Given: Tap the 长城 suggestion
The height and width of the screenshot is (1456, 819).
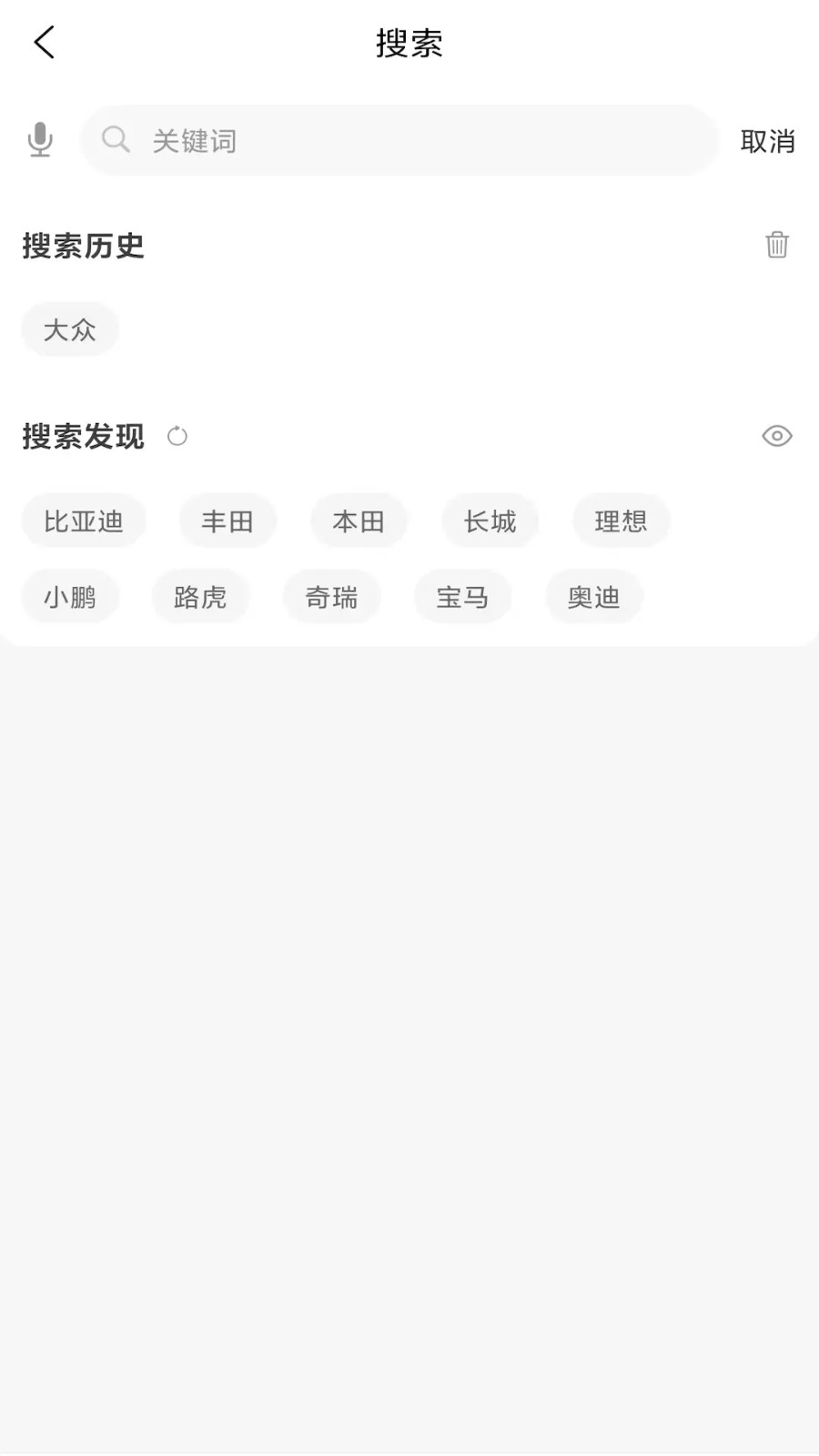Looking at the screenshot, I should tap(490, 521).
